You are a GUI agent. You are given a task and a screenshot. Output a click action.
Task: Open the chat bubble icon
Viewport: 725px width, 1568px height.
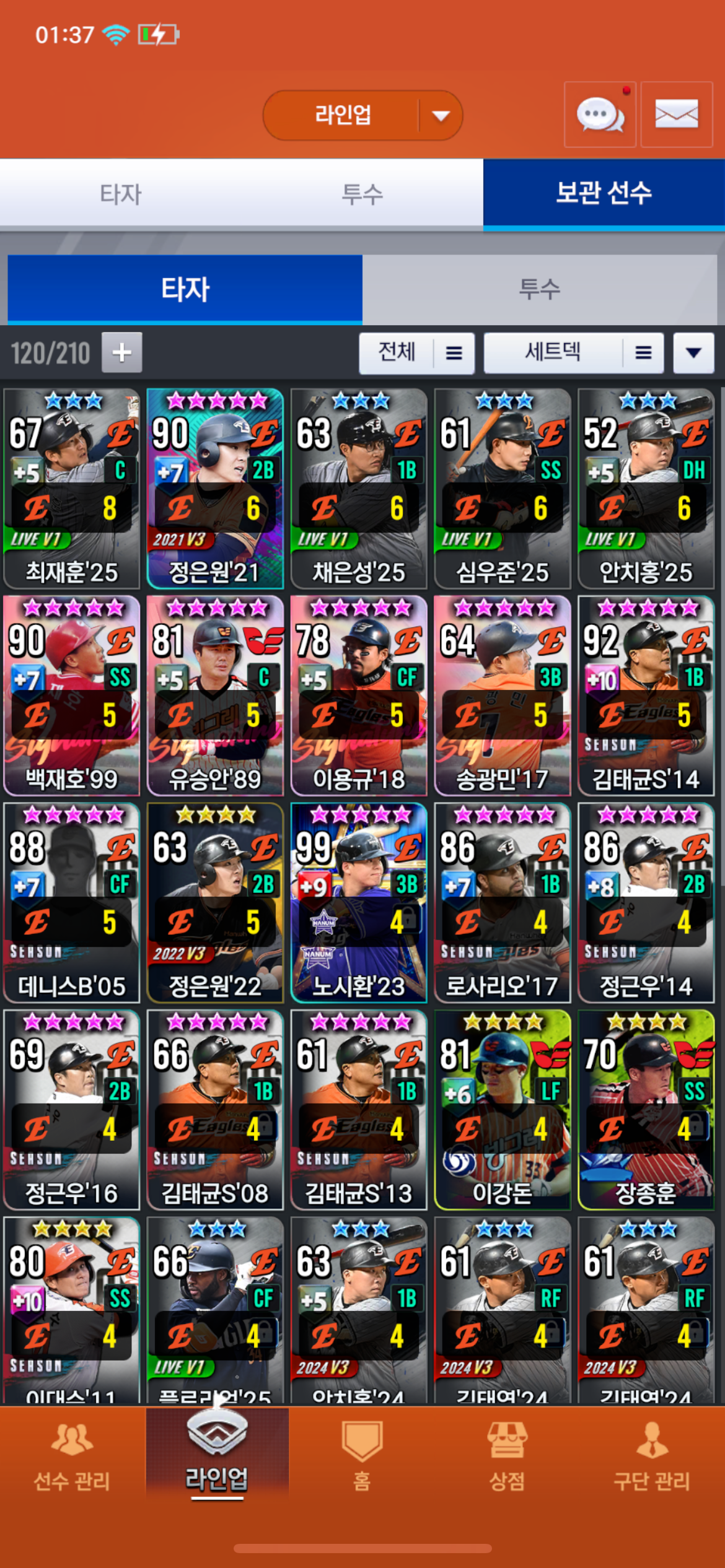tap(600, 115)
